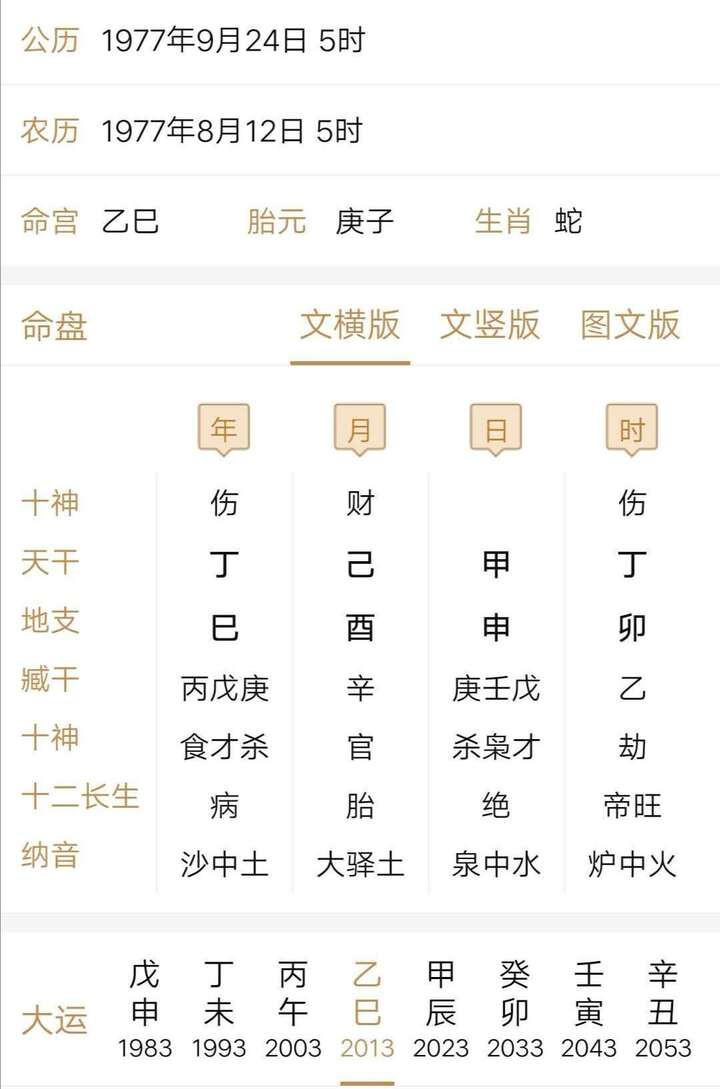Select the 戊申 1983 大运 period
Image resolution: width=720 pixels, height=1089 pixels.
[x=145, y=1010]
